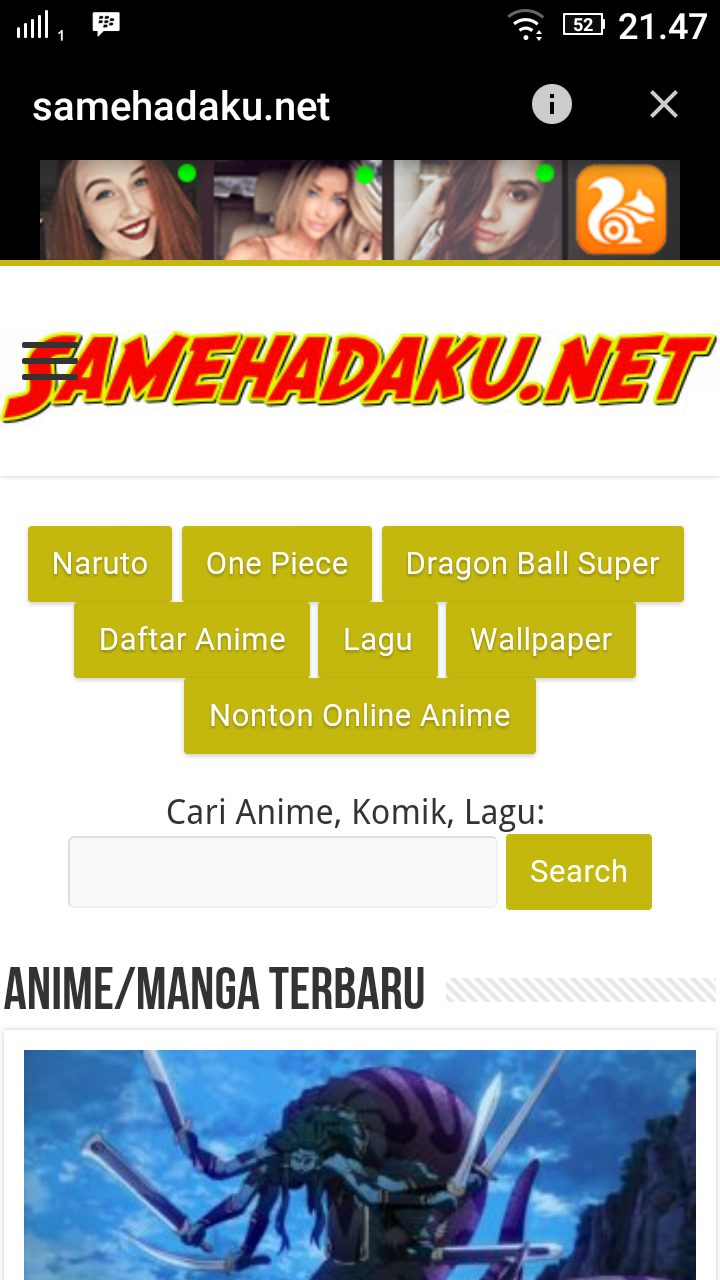Viewport: 720px width, 1280px height.
Task: Open the site info icon
Action: point(551,104)
